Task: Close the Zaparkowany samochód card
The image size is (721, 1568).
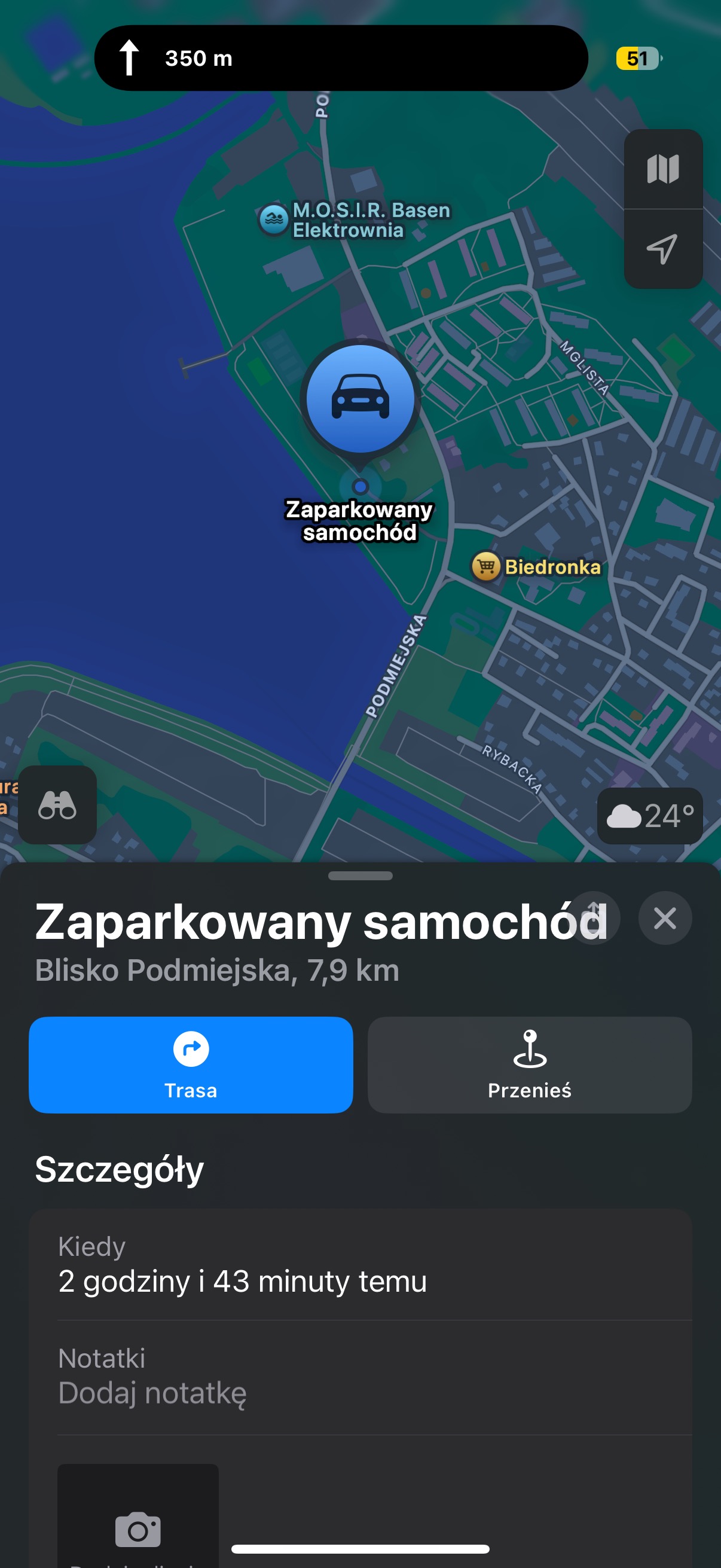Action: (664, 918)
